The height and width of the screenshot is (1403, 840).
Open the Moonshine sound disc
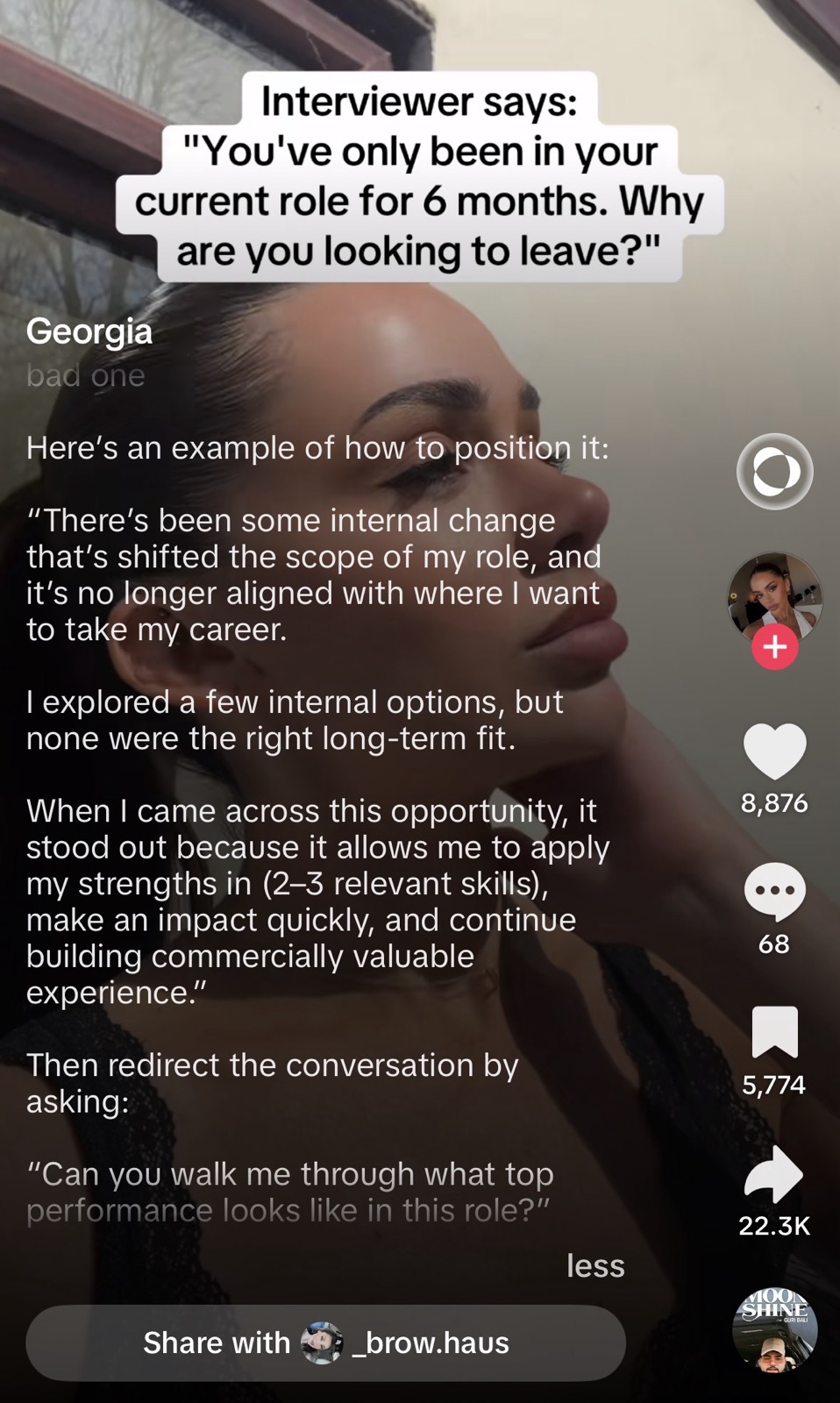[775, 1329]
